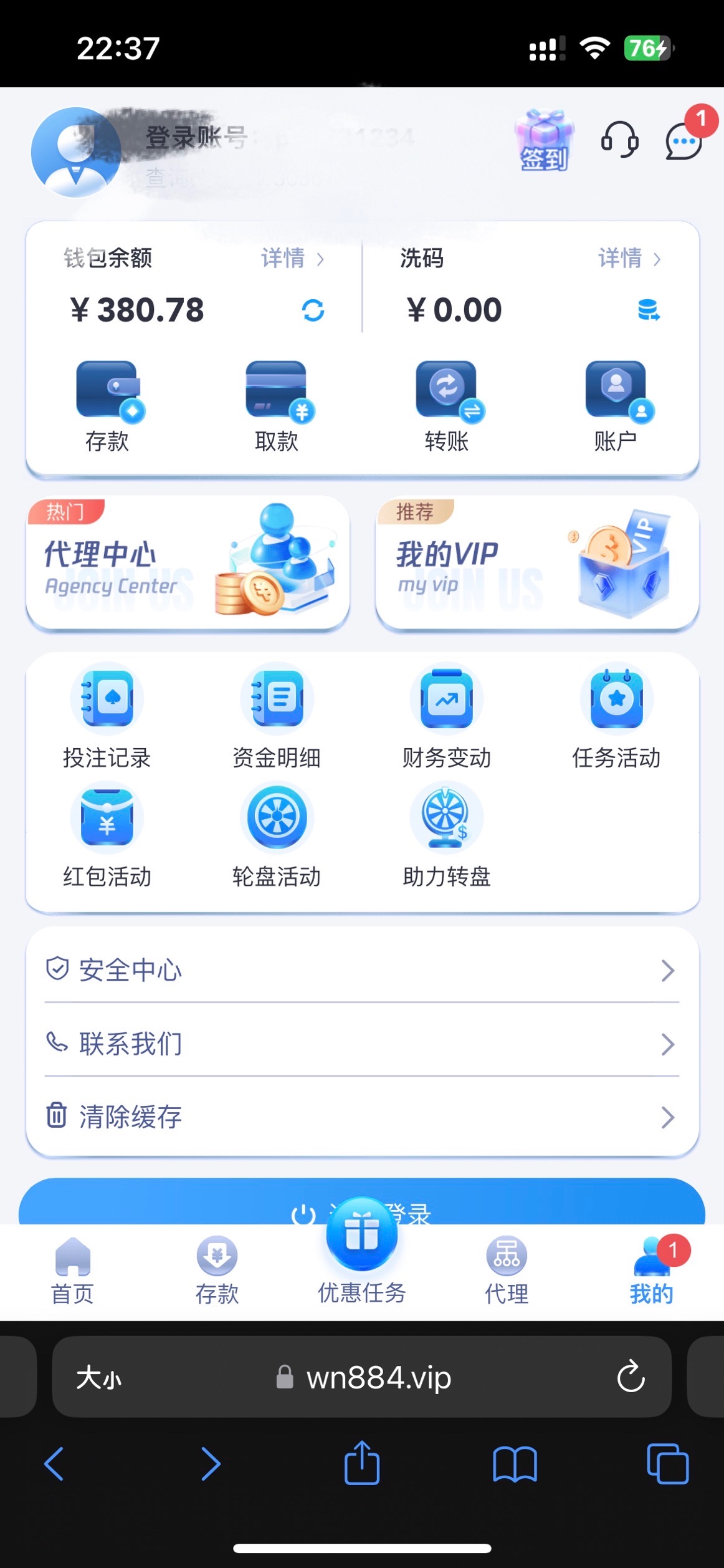The width and height of the screenshot is (724, 1568).
Task: Open the 签到 check-in gift icon
Action: click(x=543, y=141)
